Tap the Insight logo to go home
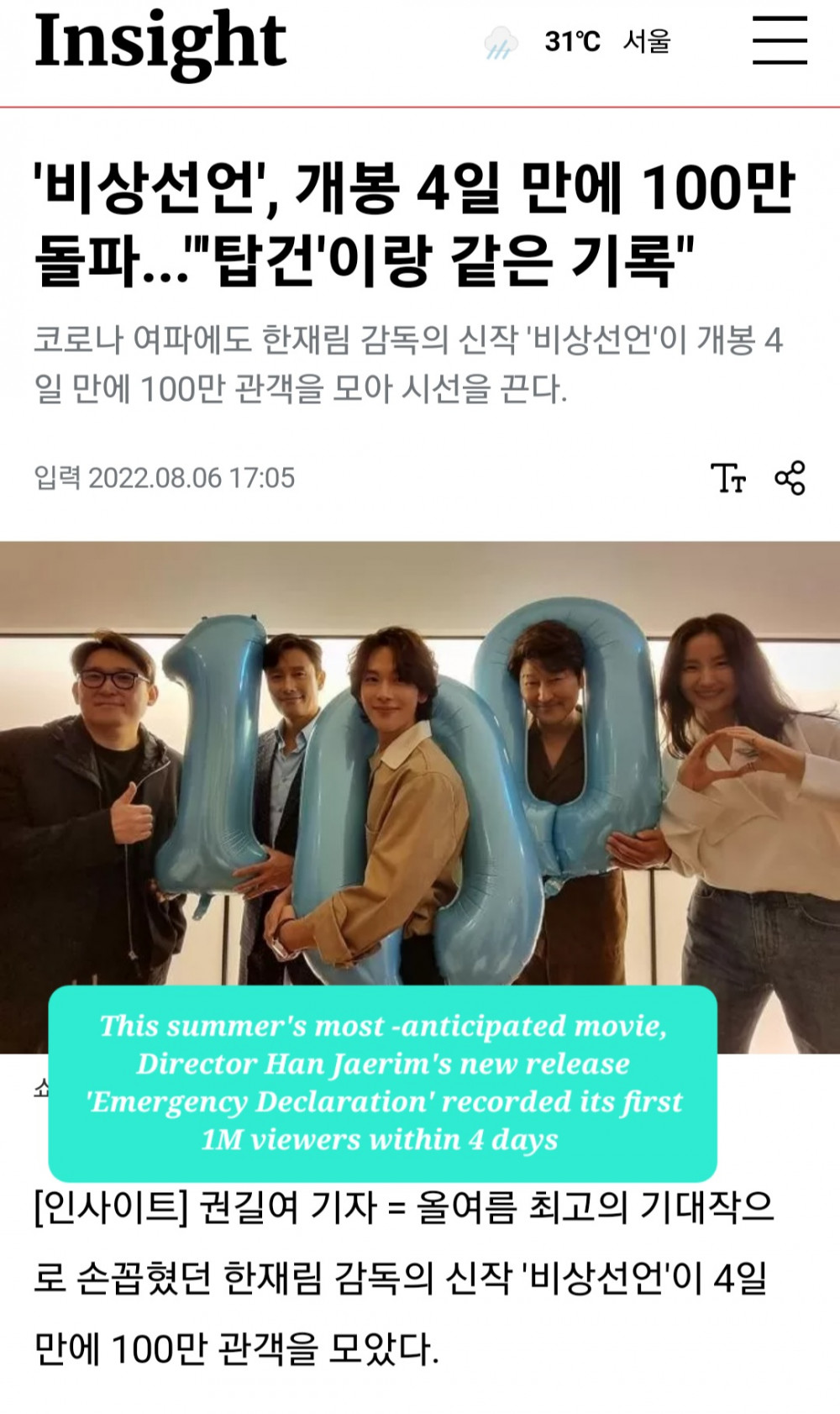 pos(160,42)
